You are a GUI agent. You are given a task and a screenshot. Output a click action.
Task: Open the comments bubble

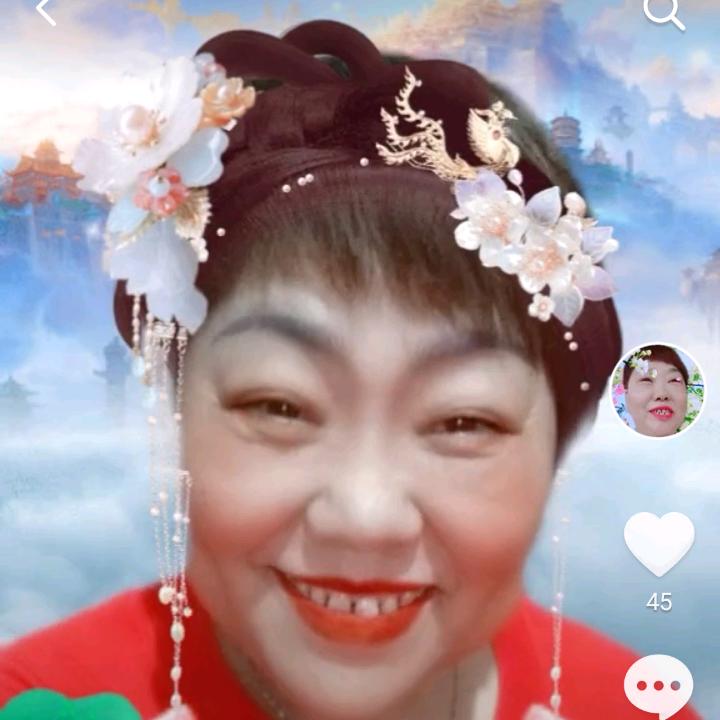[x=658, y=686]
